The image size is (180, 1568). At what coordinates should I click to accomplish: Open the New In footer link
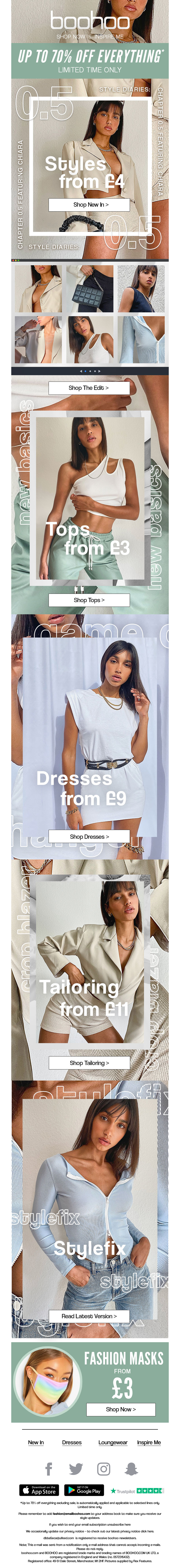pyautogui.click(x=36, y=1443)
